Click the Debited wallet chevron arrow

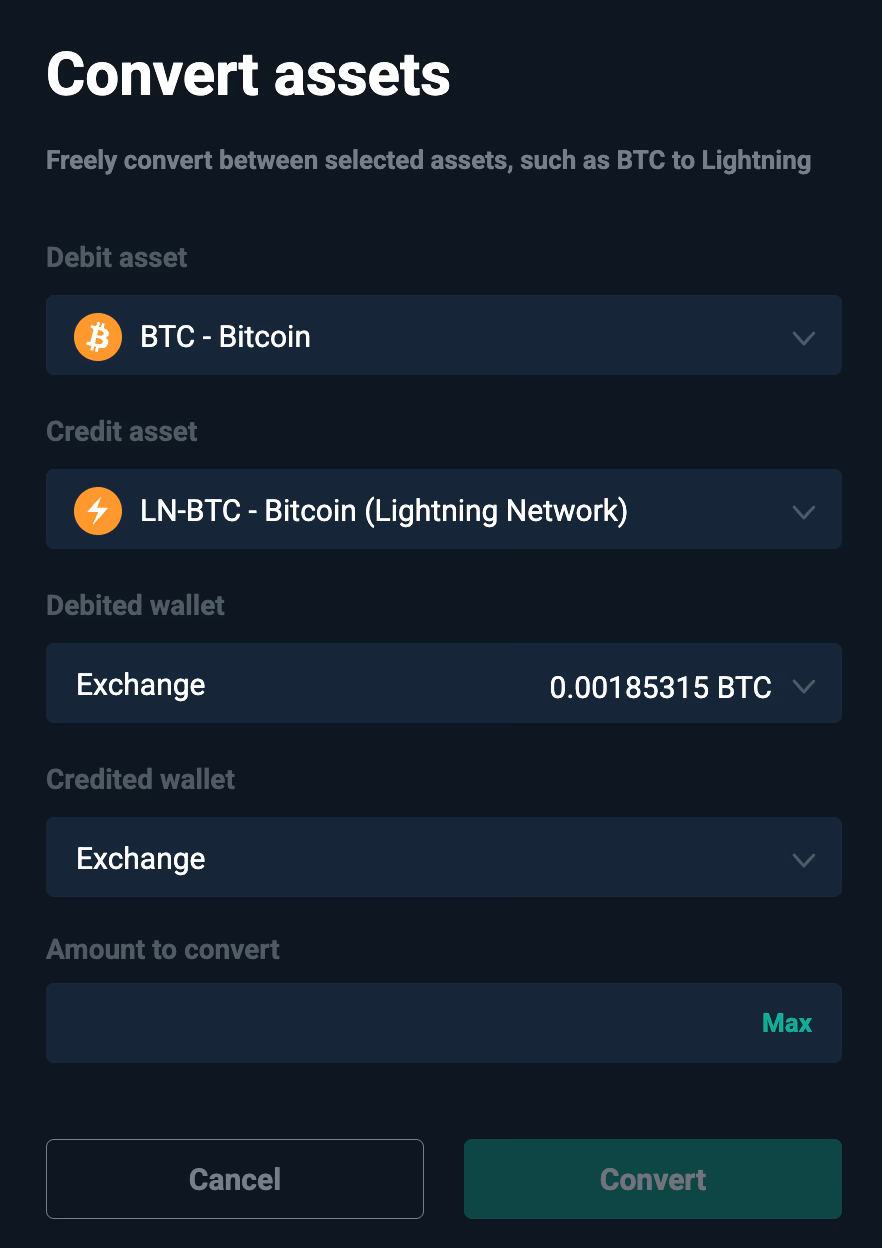(x=804, y=687)
